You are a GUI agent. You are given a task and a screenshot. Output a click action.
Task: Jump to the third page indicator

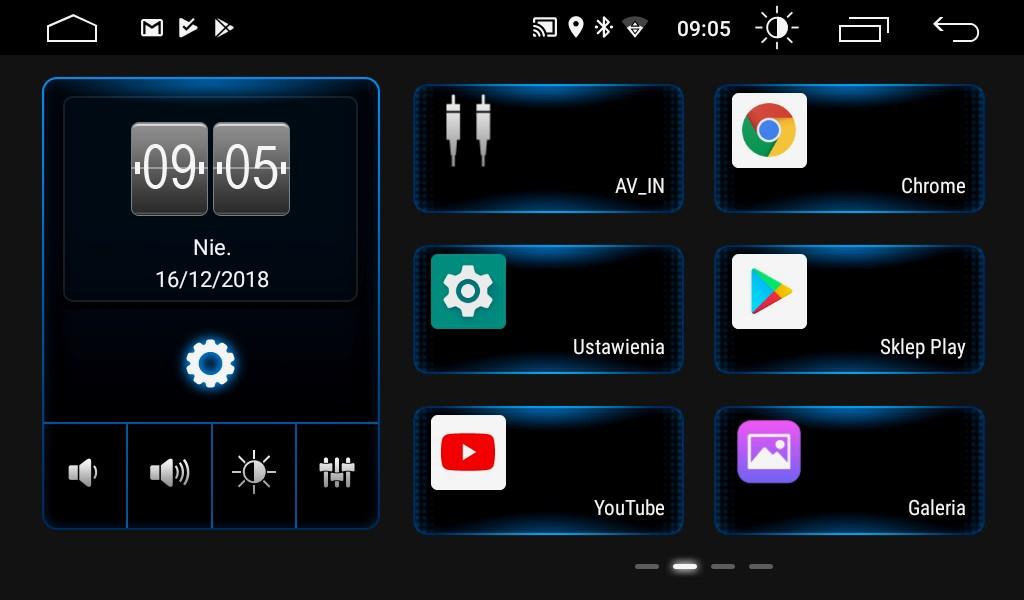723,566
